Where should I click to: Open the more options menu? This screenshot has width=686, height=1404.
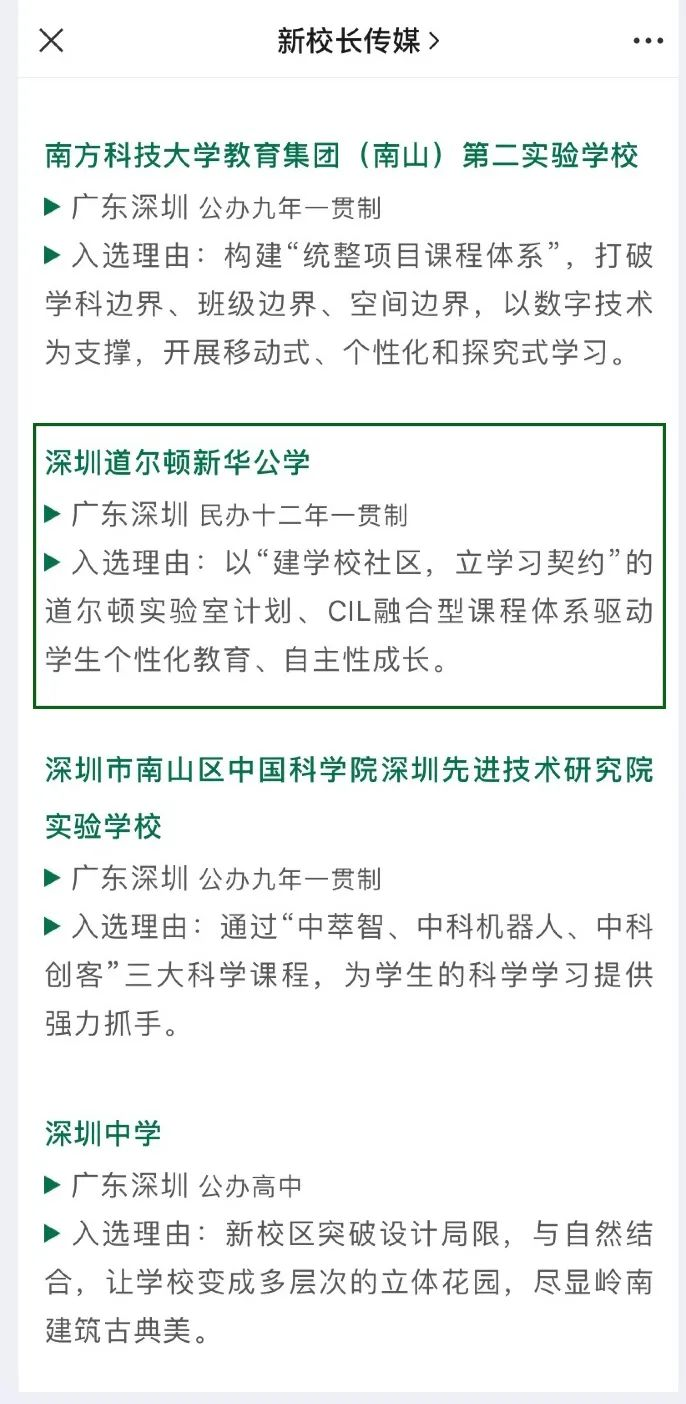pos(648,41)
